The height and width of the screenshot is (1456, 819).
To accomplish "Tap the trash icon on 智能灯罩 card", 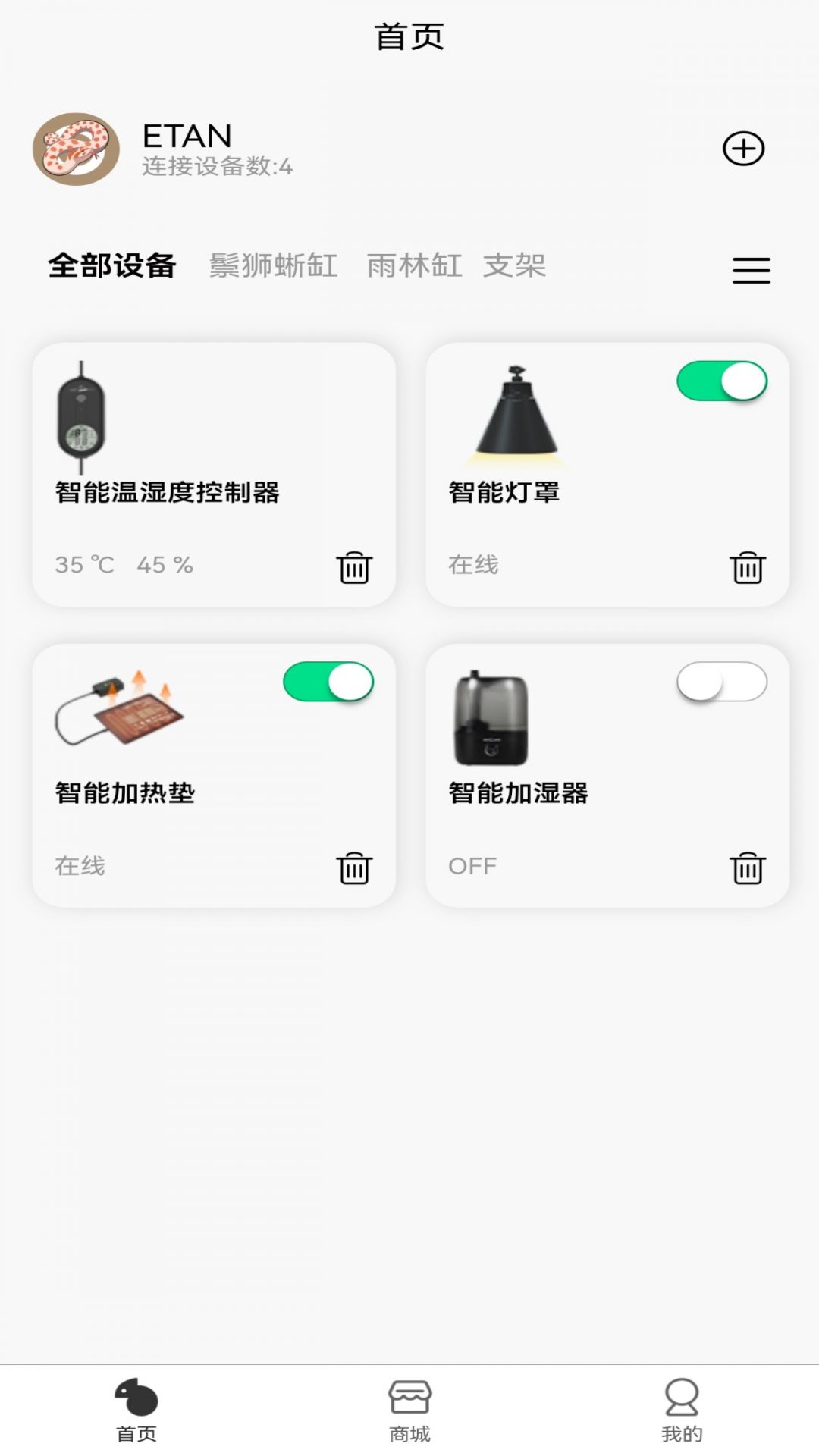I will tap(748, 568).
